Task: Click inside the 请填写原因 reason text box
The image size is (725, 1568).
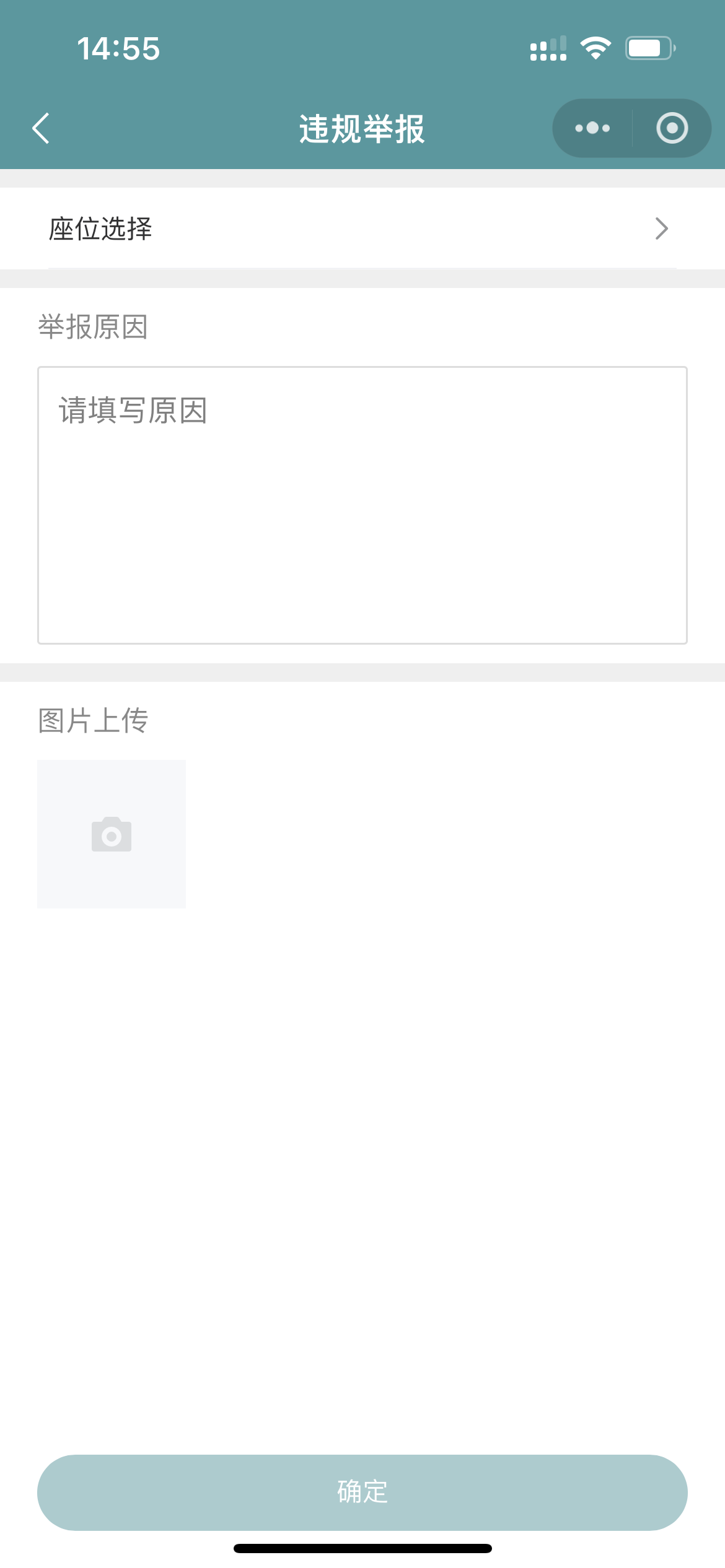Action: pyautogui.click(x=362, y=505)
